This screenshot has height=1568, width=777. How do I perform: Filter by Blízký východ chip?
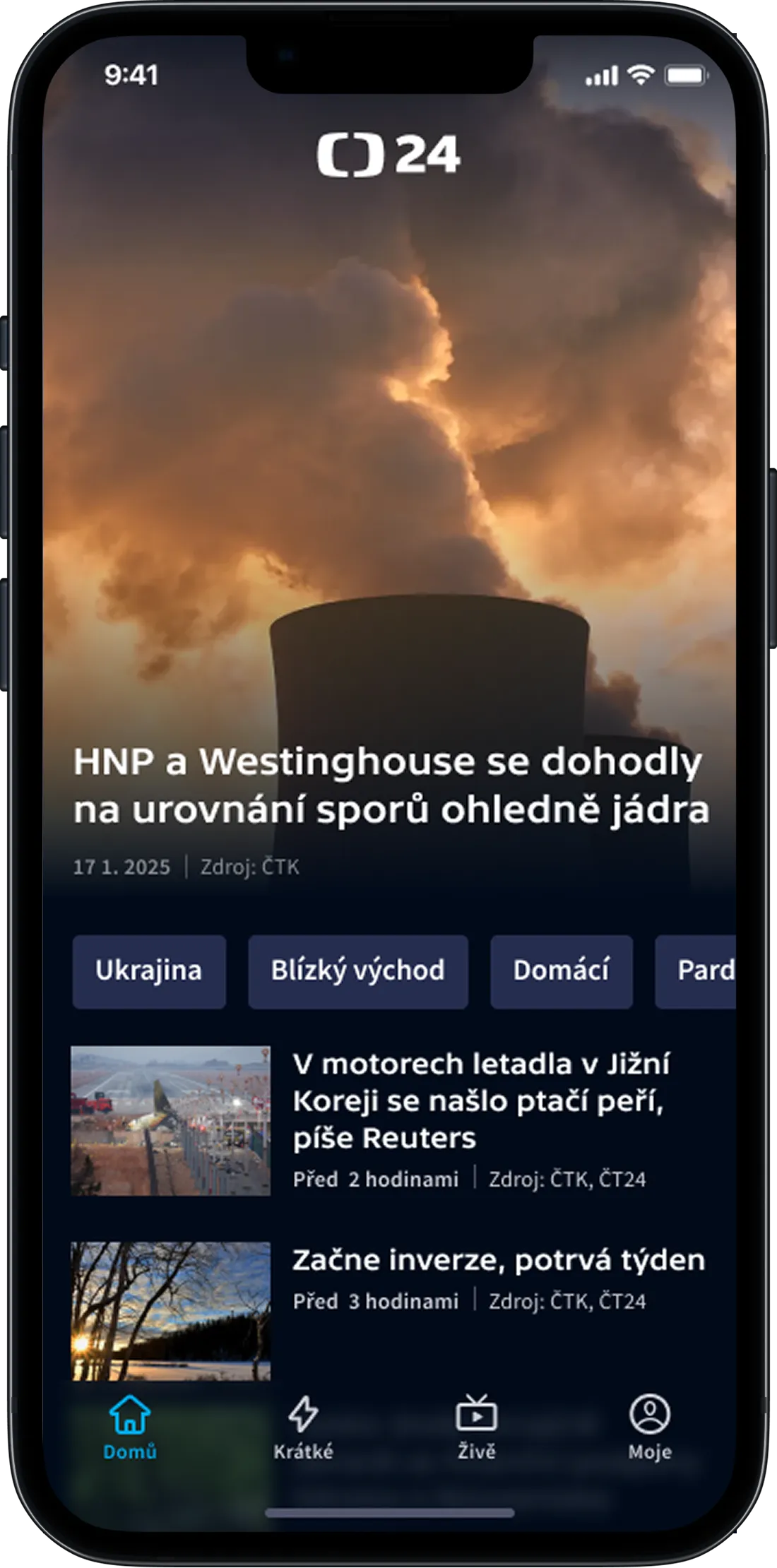(x=358, y=971)
